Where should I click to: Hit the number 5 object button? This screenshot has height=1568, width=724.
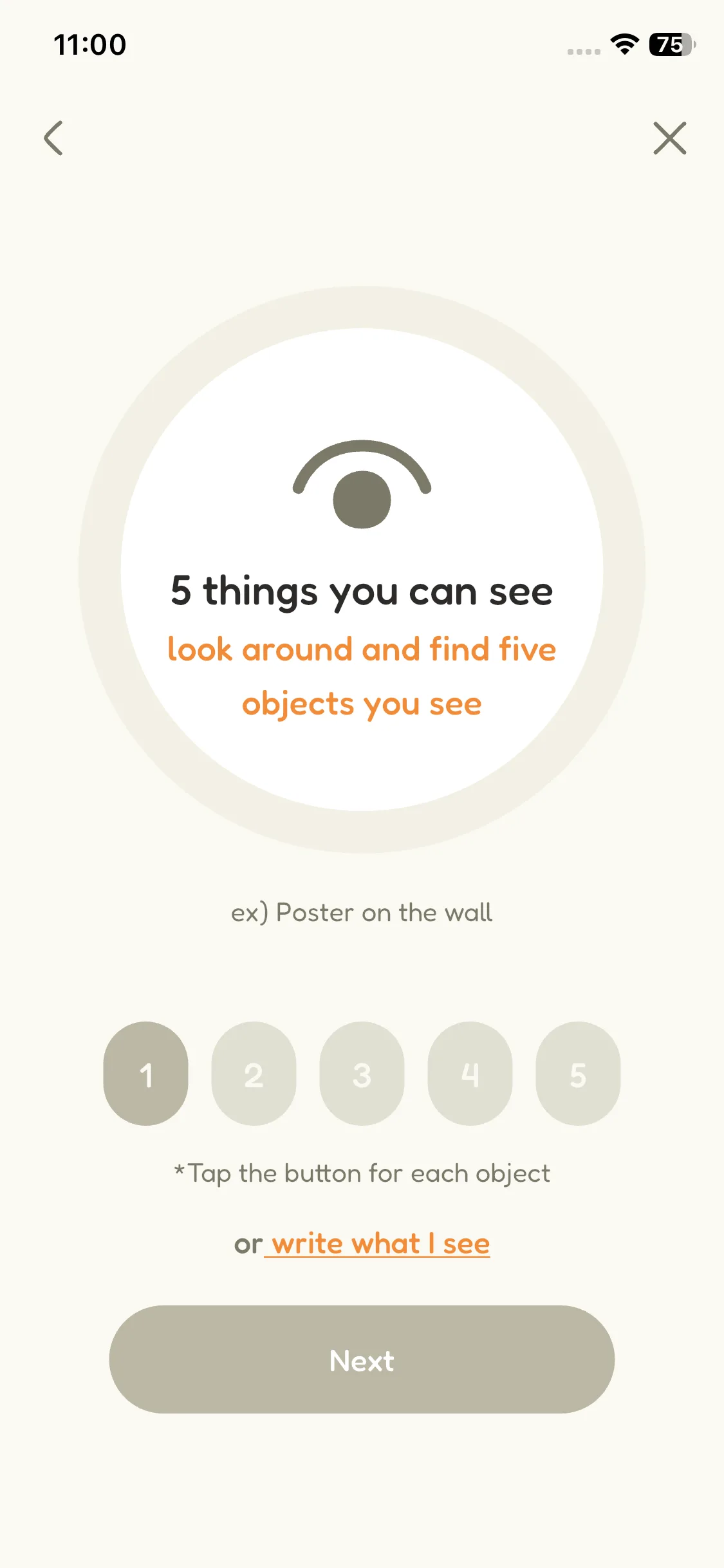(578, 1073)
